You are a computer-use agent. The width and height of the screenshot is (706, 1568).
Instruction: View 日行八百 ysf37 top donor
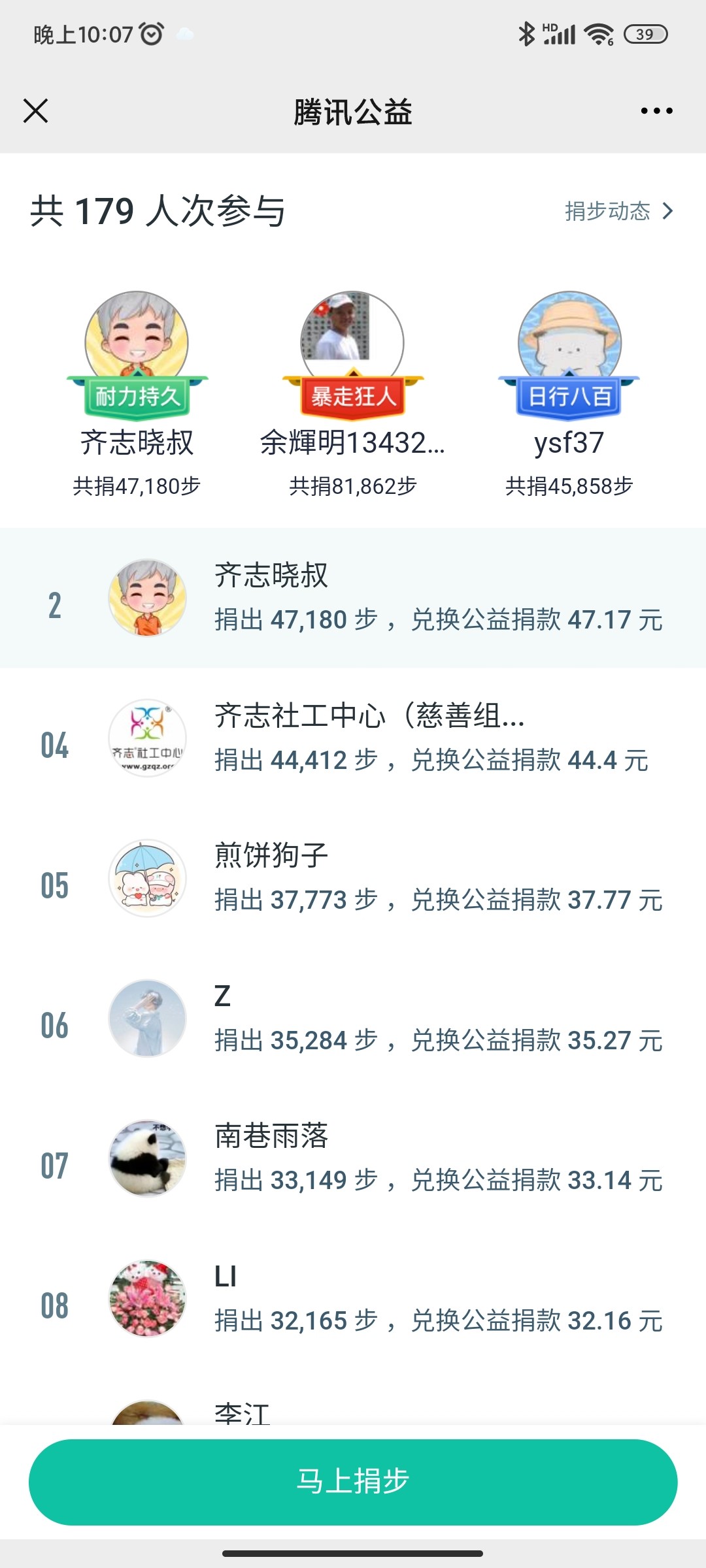click(569, 392)
